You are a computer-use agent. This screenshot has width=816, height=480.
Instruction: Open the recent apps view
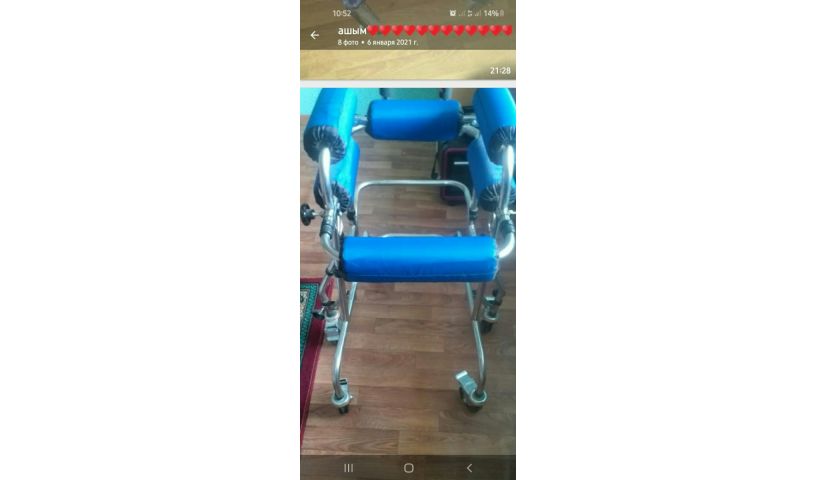click(348, 467)
